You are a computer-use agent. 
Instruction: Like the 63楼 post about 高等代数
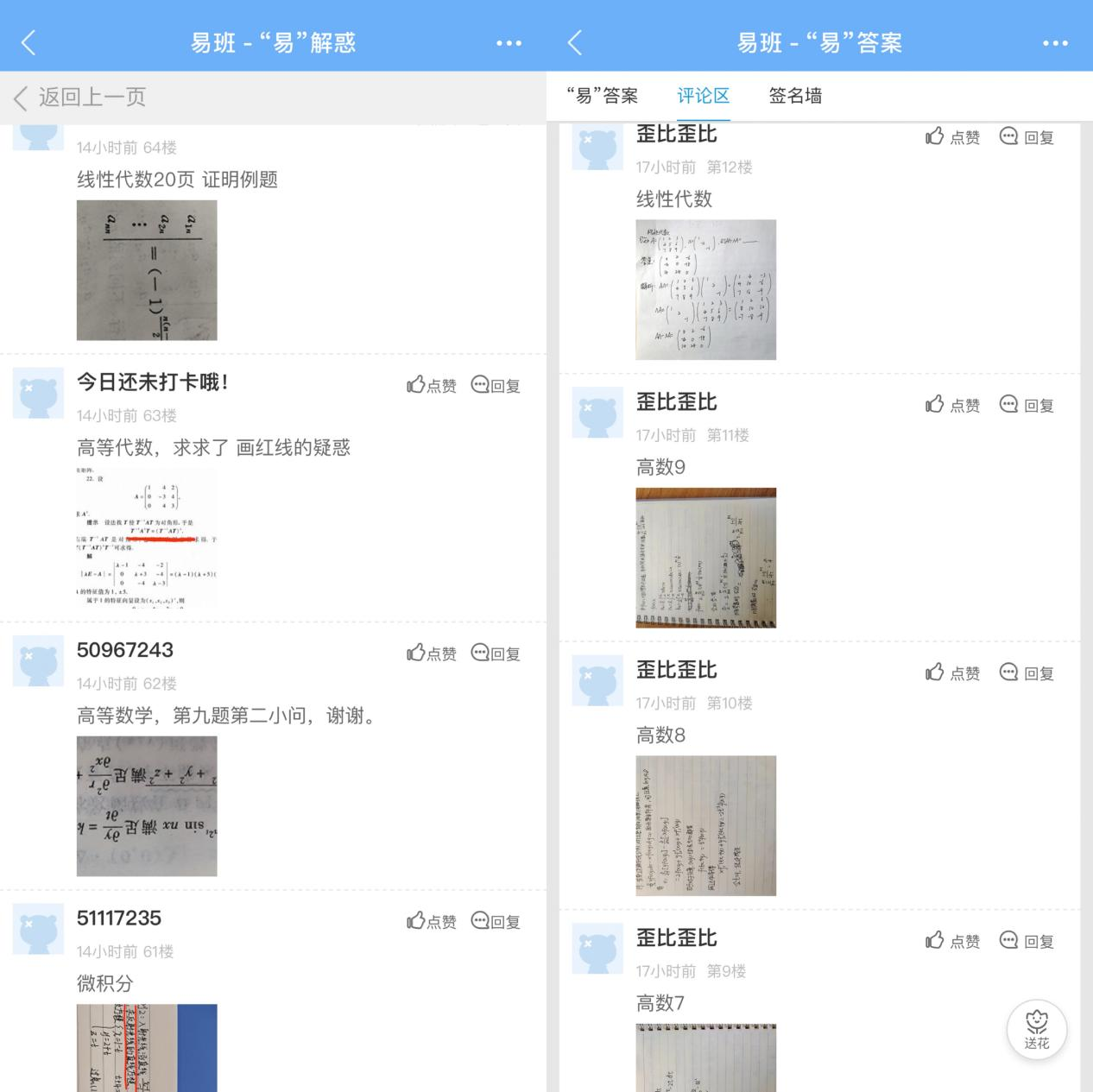pos(432,385)
